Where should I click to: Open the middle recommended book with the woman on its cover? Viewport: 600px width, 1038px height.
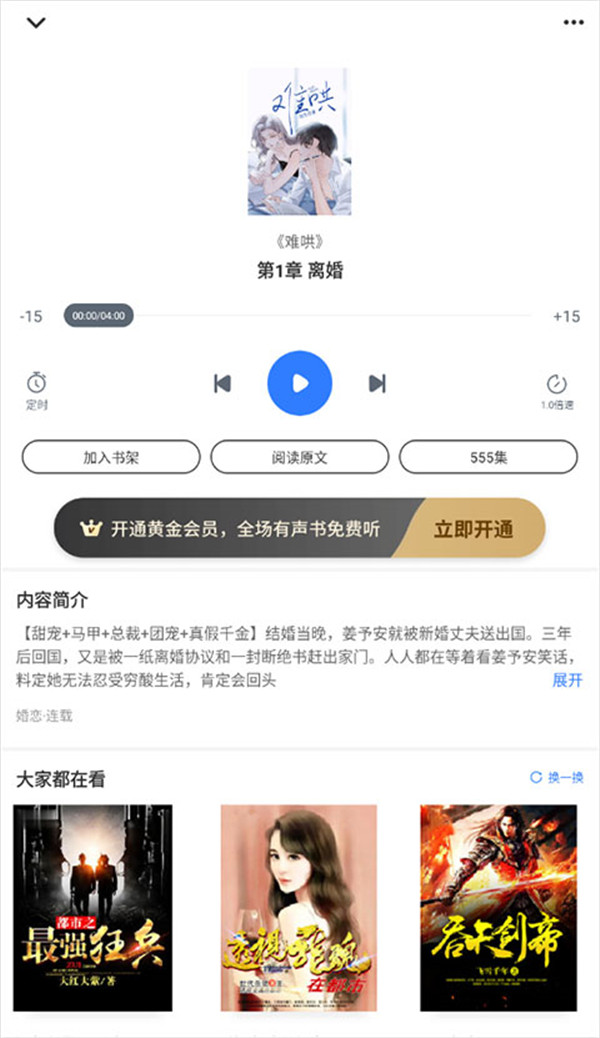pos(299,908)
